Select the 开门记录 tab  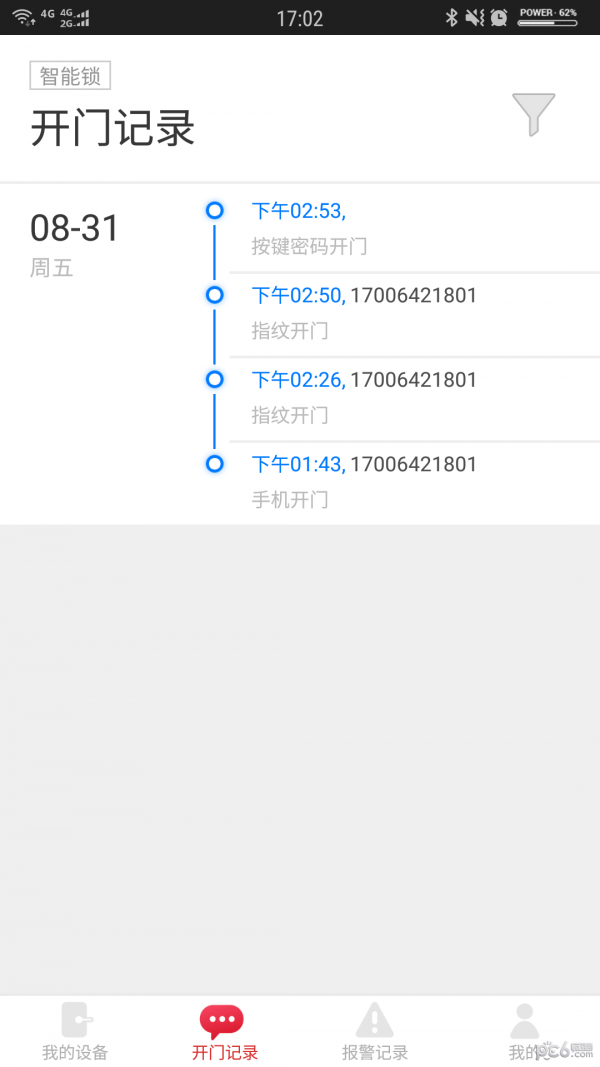coord(224,1031)
